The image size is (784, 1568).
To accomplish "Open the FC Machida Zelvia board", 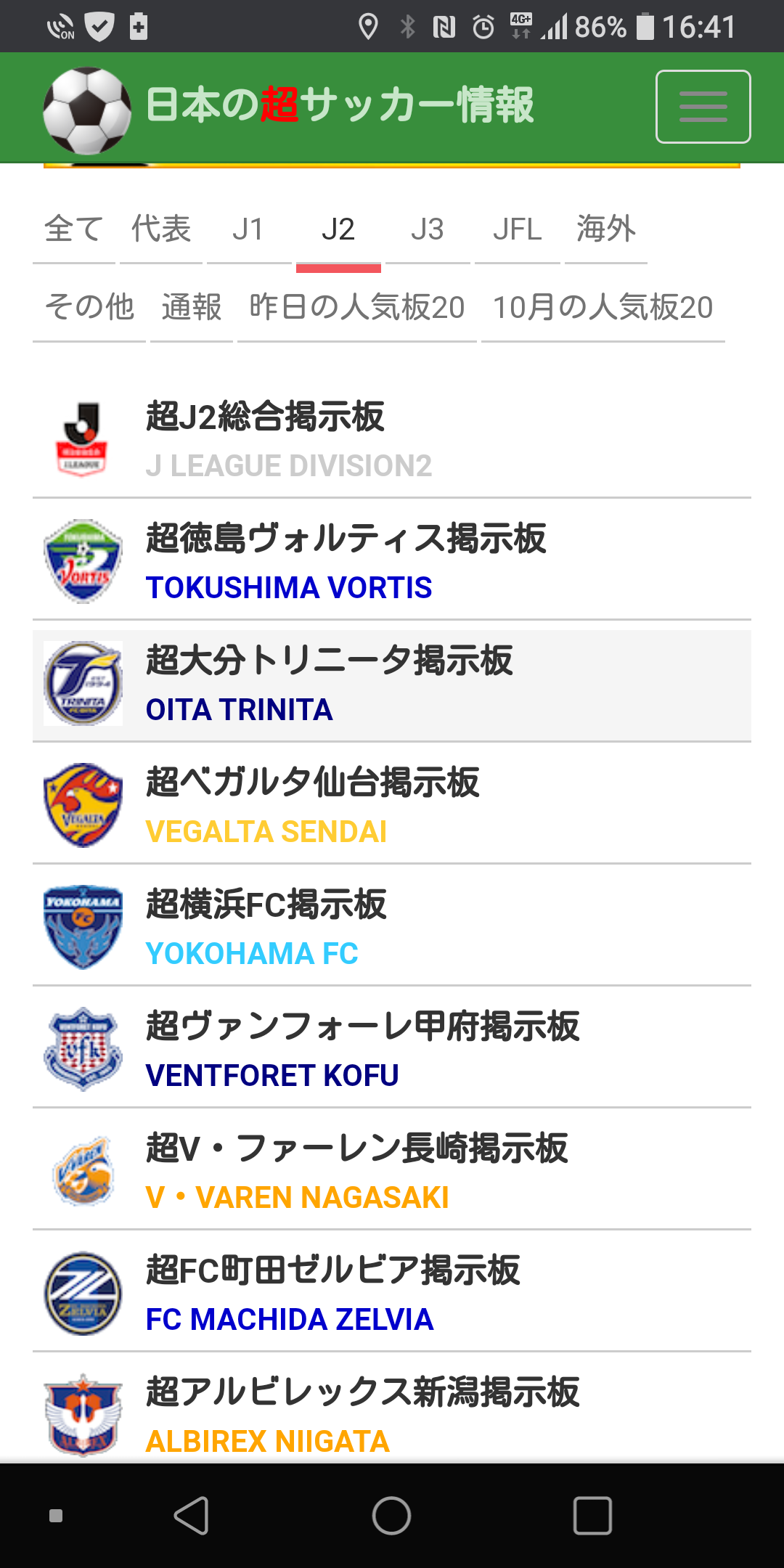I will [392, 1292].
